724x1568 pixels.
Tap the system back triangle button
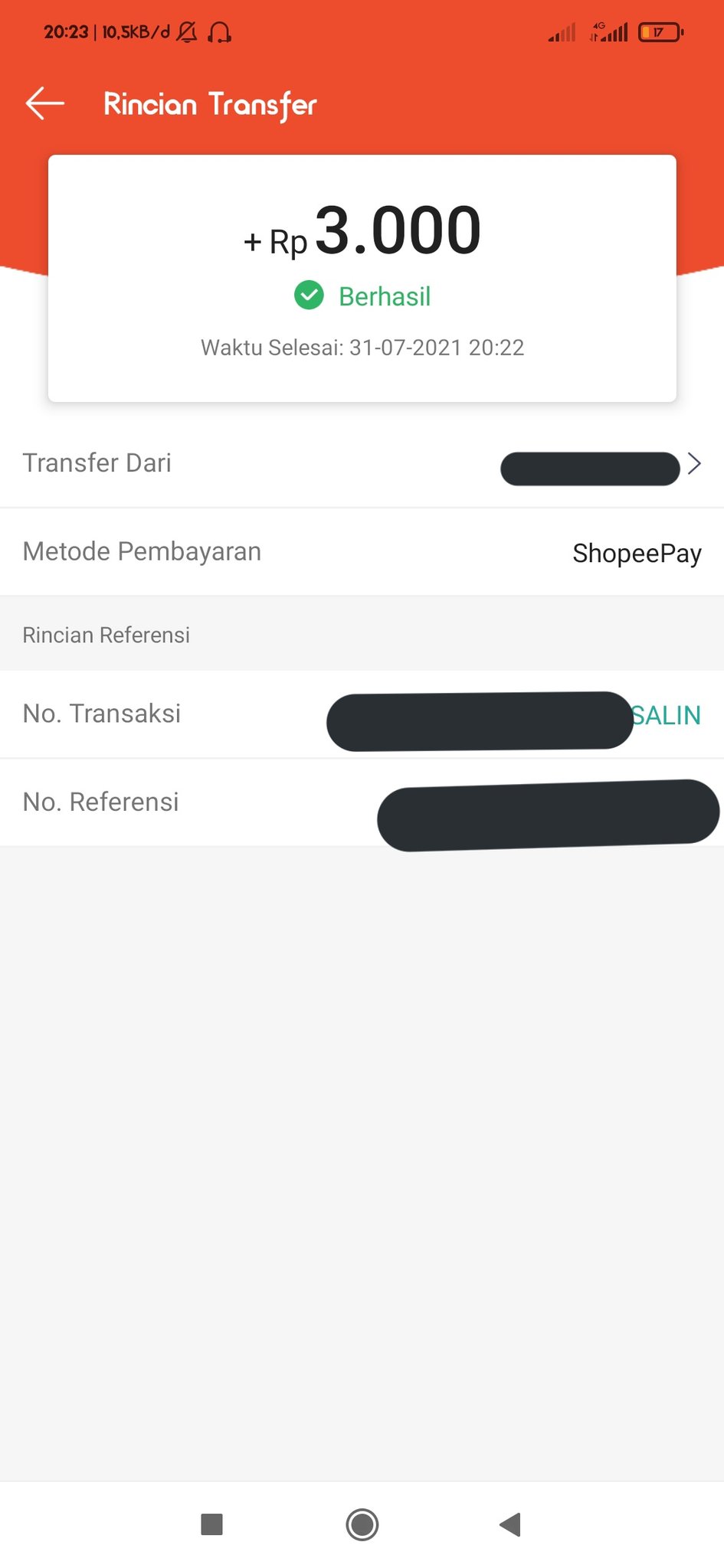pyautogui.click(x=510, y=1524)
